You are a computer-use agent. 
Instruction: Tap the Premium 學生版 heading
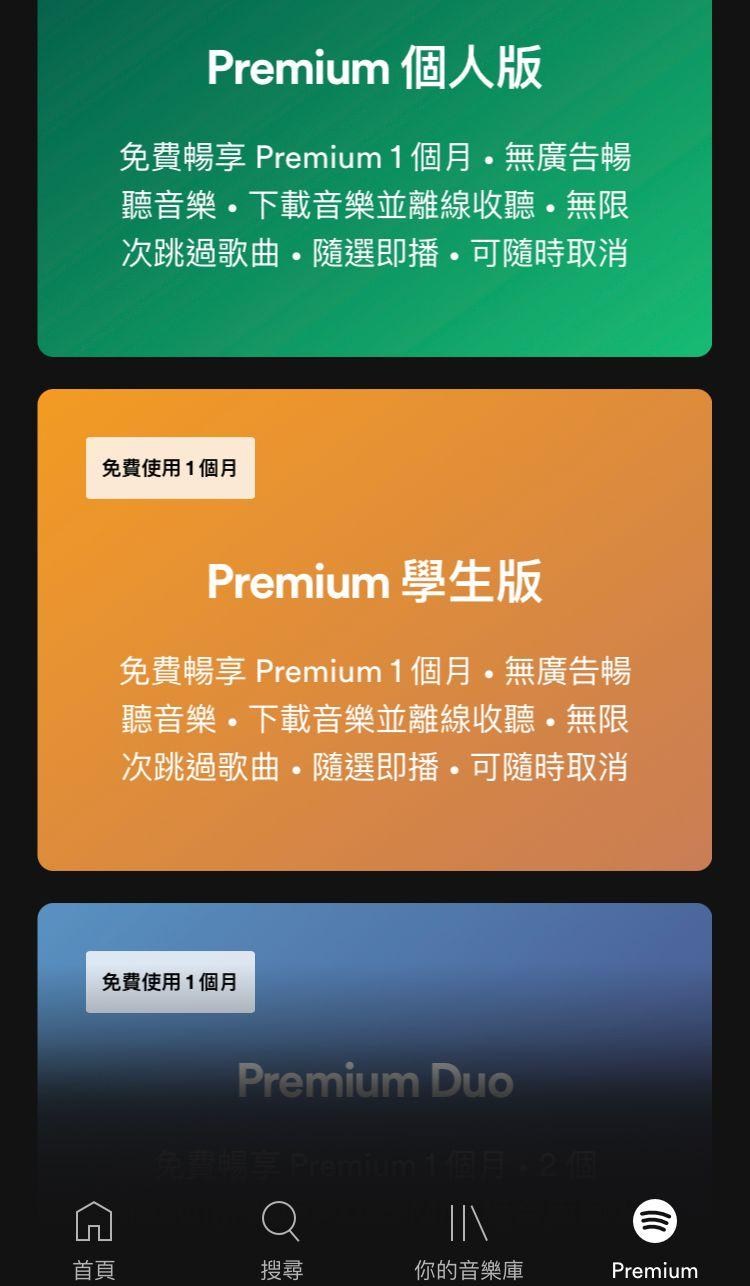click(x=374, y=581)
